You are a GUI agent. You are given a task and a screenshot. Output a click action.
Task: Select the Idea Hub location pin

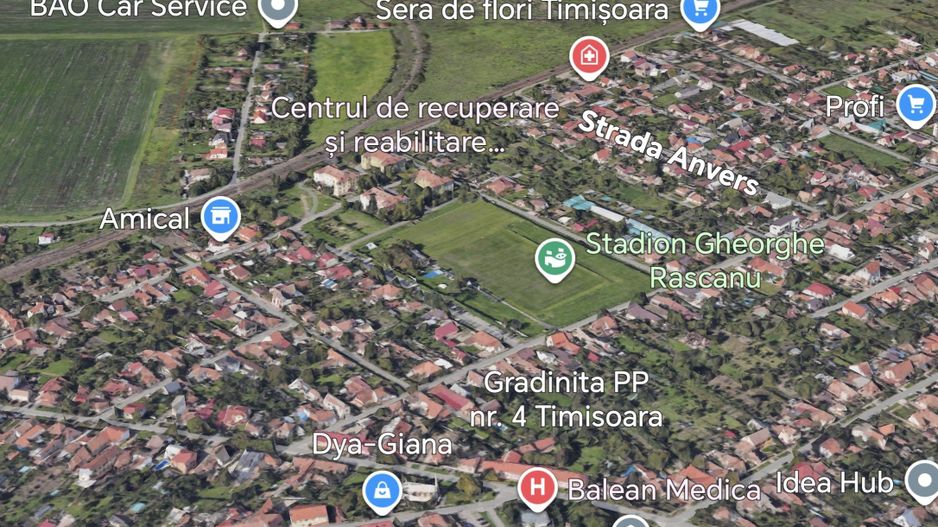pos(923,481)
